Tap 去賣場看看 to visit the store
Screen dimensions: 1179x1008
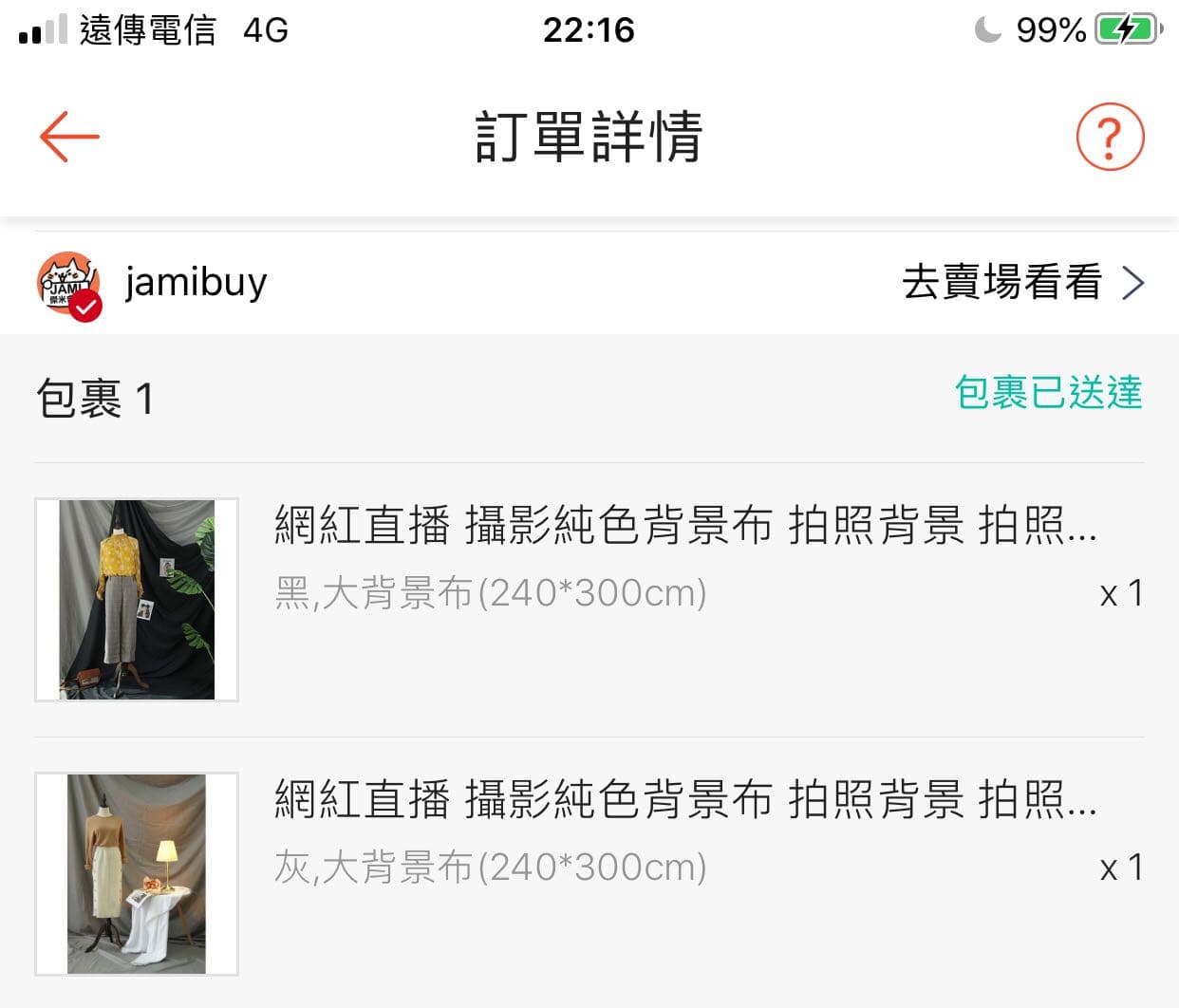(x=1021, y=283)
